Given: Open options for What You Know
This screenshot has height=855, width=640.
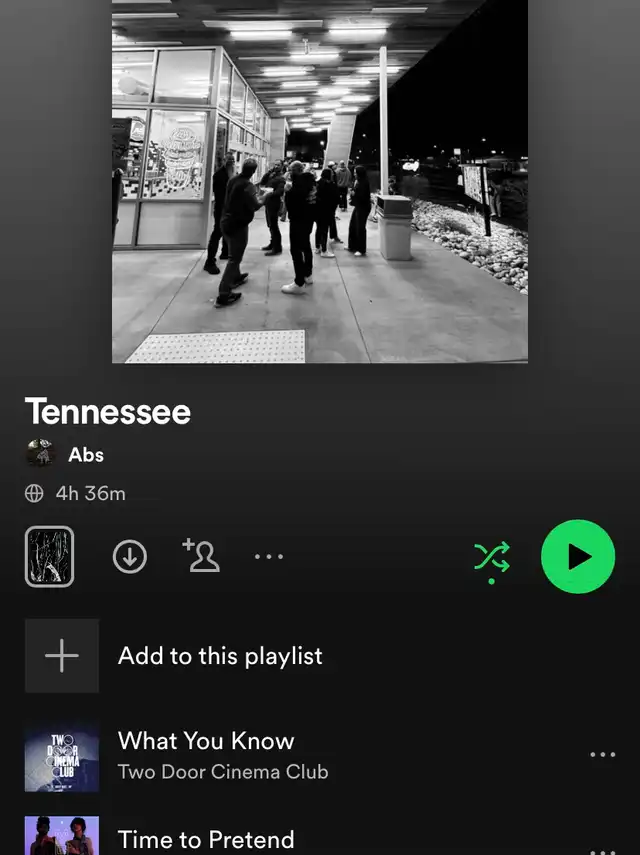Looking at the screenshot, I should click(602, 755).
